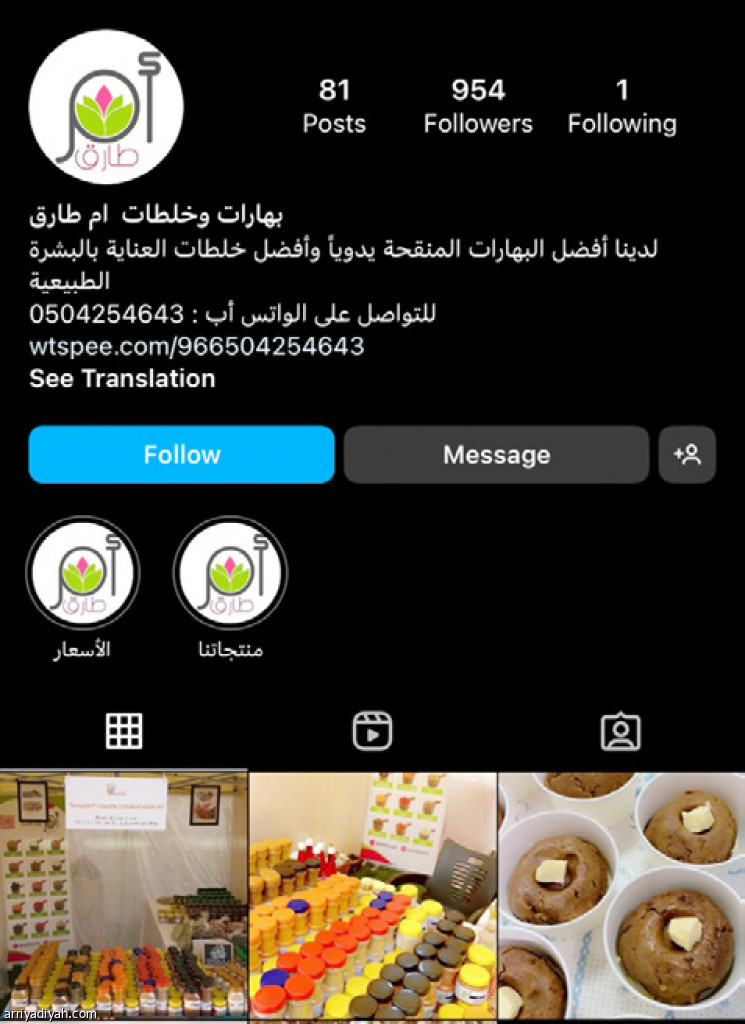Open the منتجاتنا story highlight
745x1024 pixels.
tap(230, 572)
